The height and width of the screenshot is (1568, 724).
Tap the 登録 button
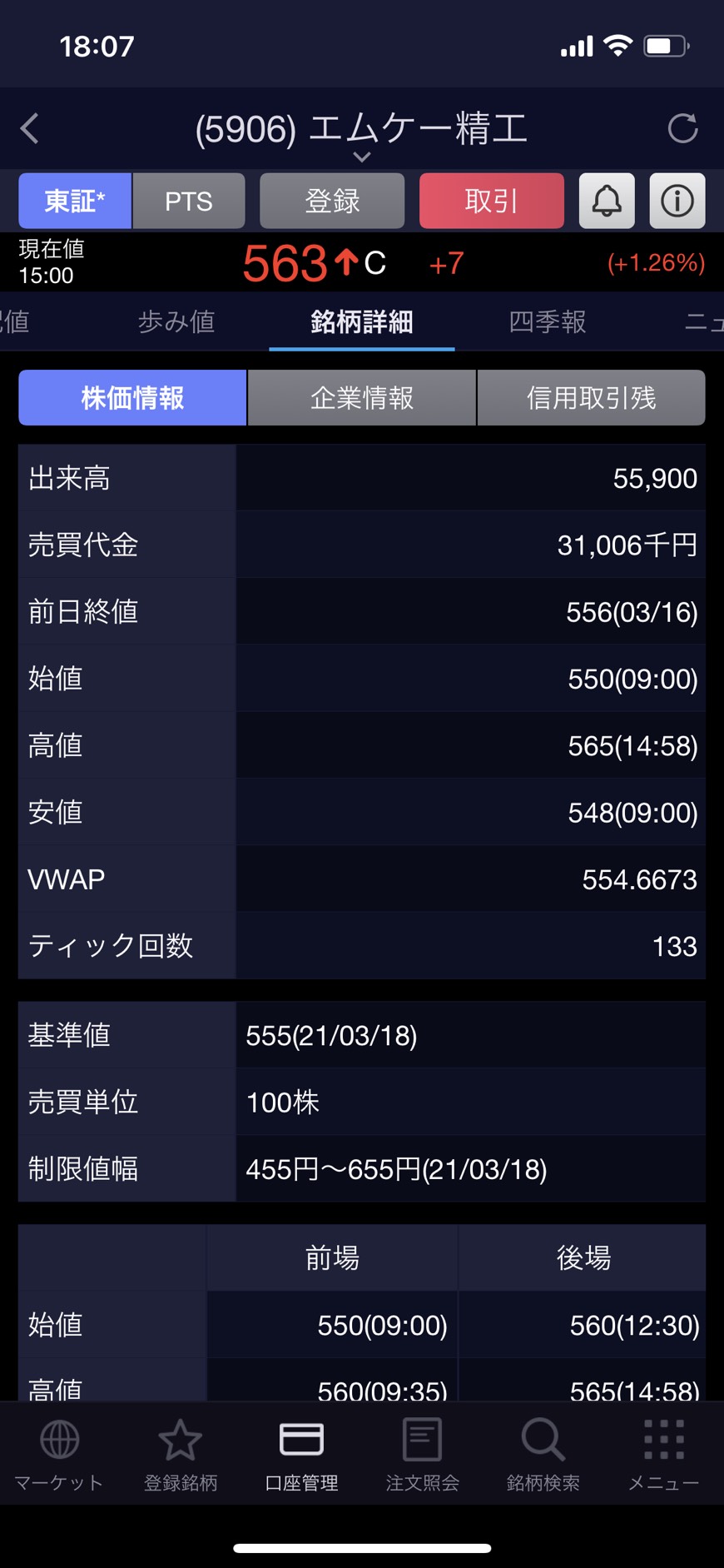pos(332,201)
